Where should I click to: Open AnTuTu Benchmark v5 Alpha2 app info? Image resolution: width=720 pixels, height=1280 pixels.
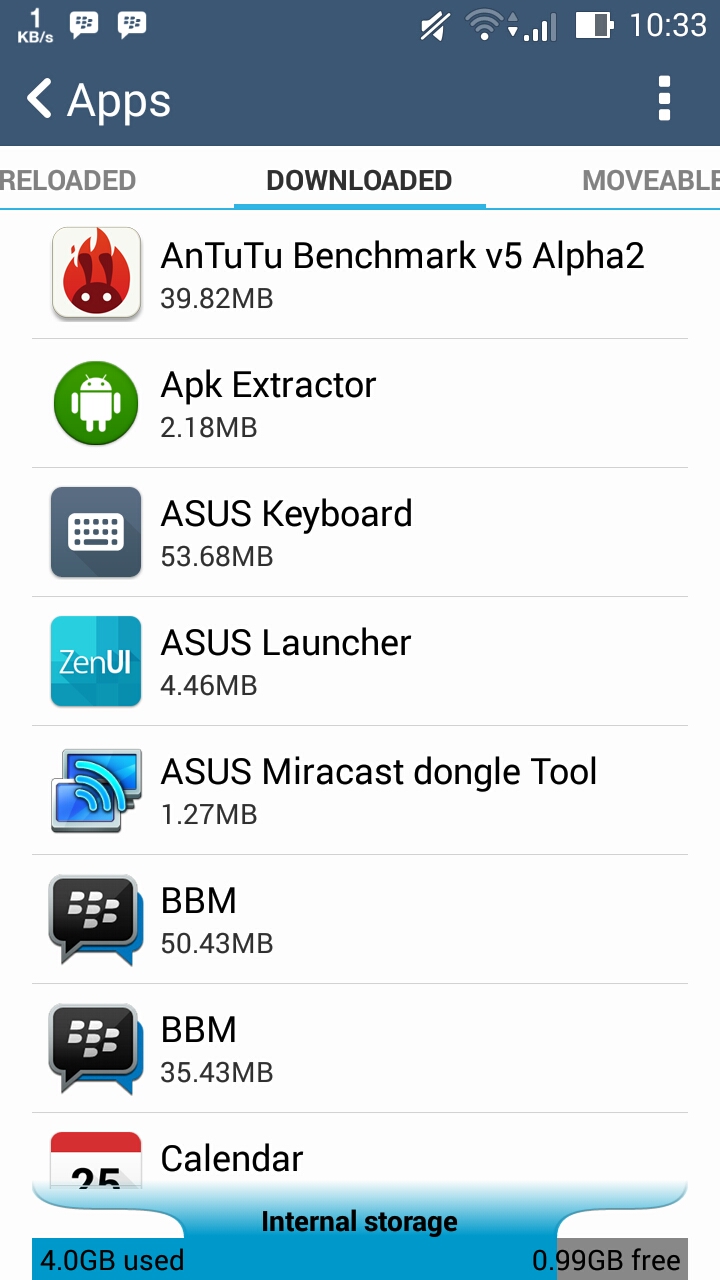(360, 274)
